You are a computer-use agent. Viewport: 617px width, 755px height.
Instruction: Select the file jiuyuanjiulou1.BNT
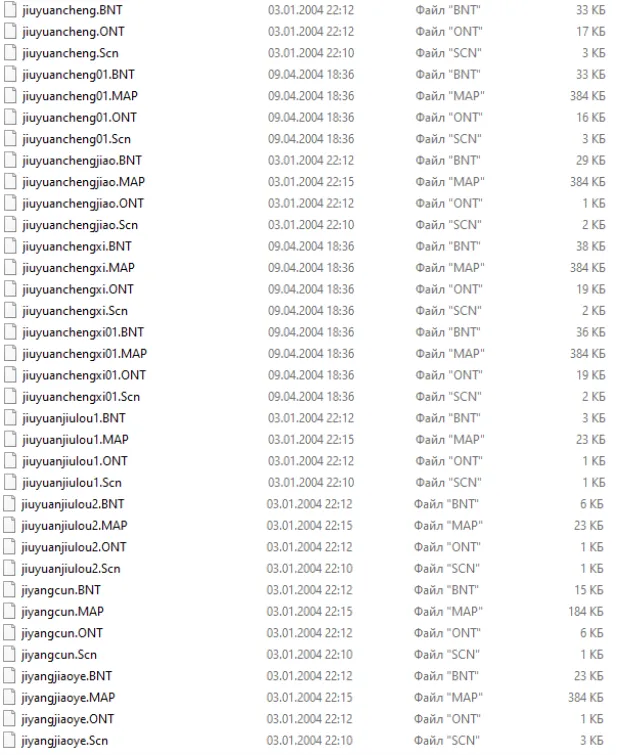pos(74,418)
